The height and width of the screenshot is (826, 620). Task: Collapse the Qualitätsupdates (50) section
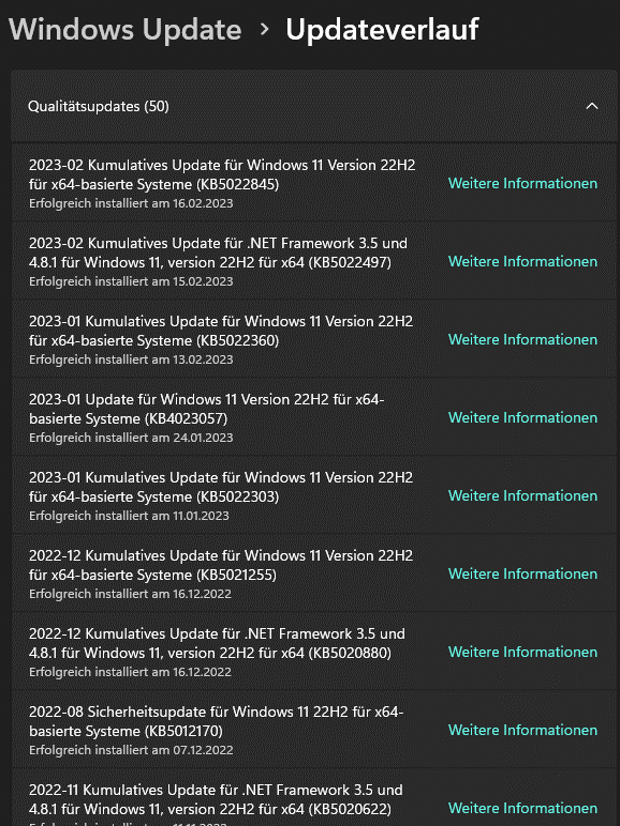592,106
